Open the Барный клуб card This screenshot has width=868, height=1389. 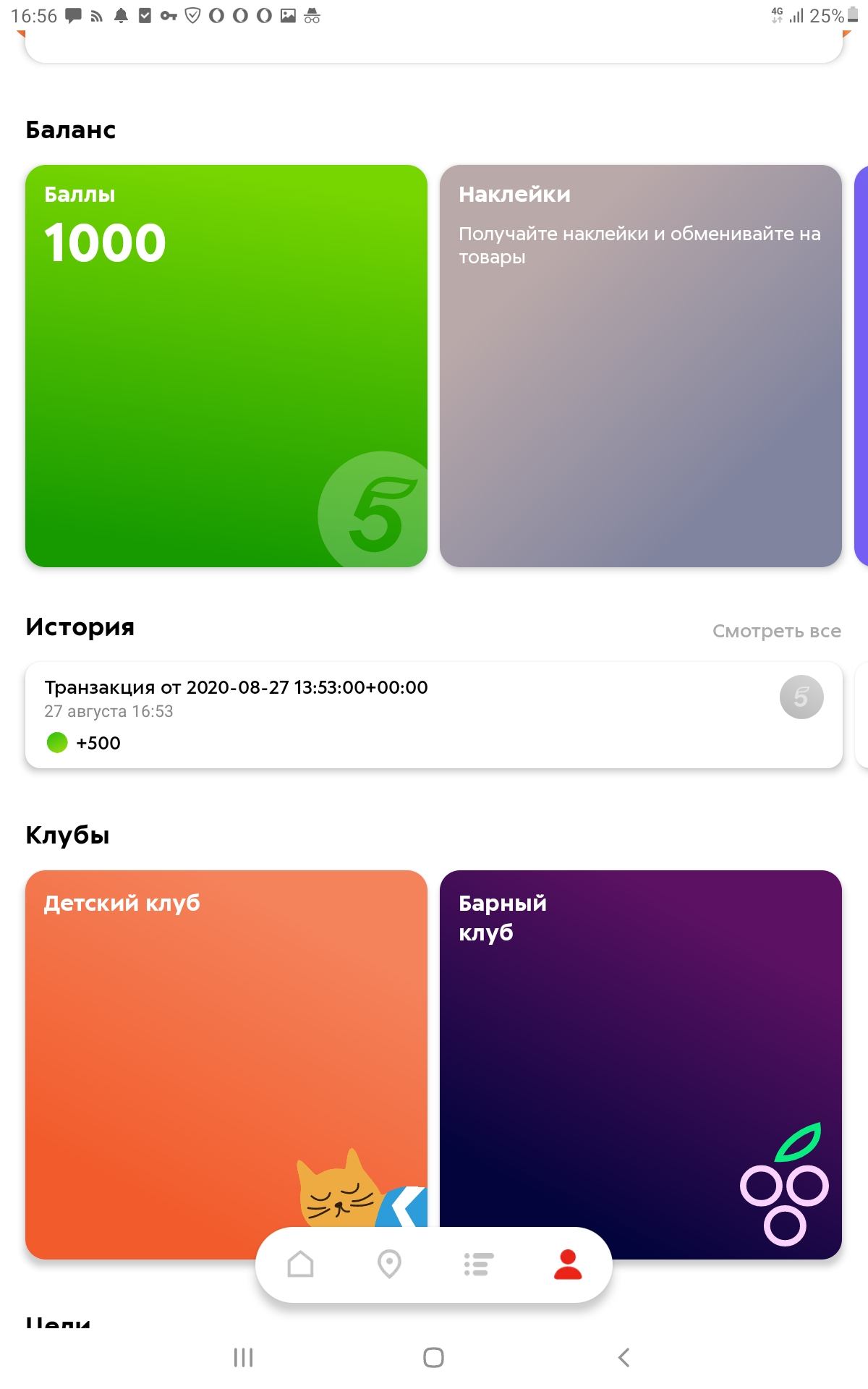click(x=641, y=1064)
